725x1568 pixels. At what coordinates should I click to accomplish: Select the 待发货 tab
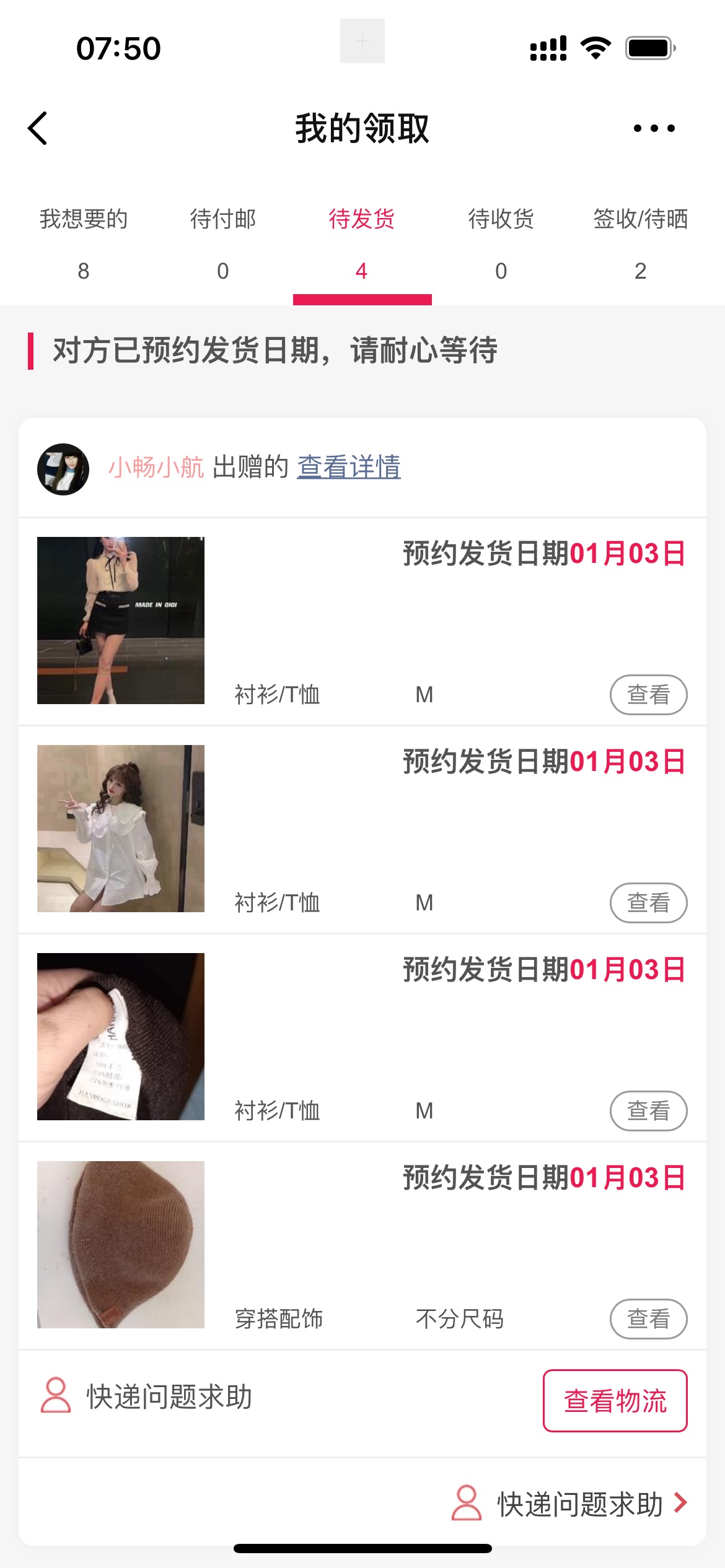tap(362, 242)
